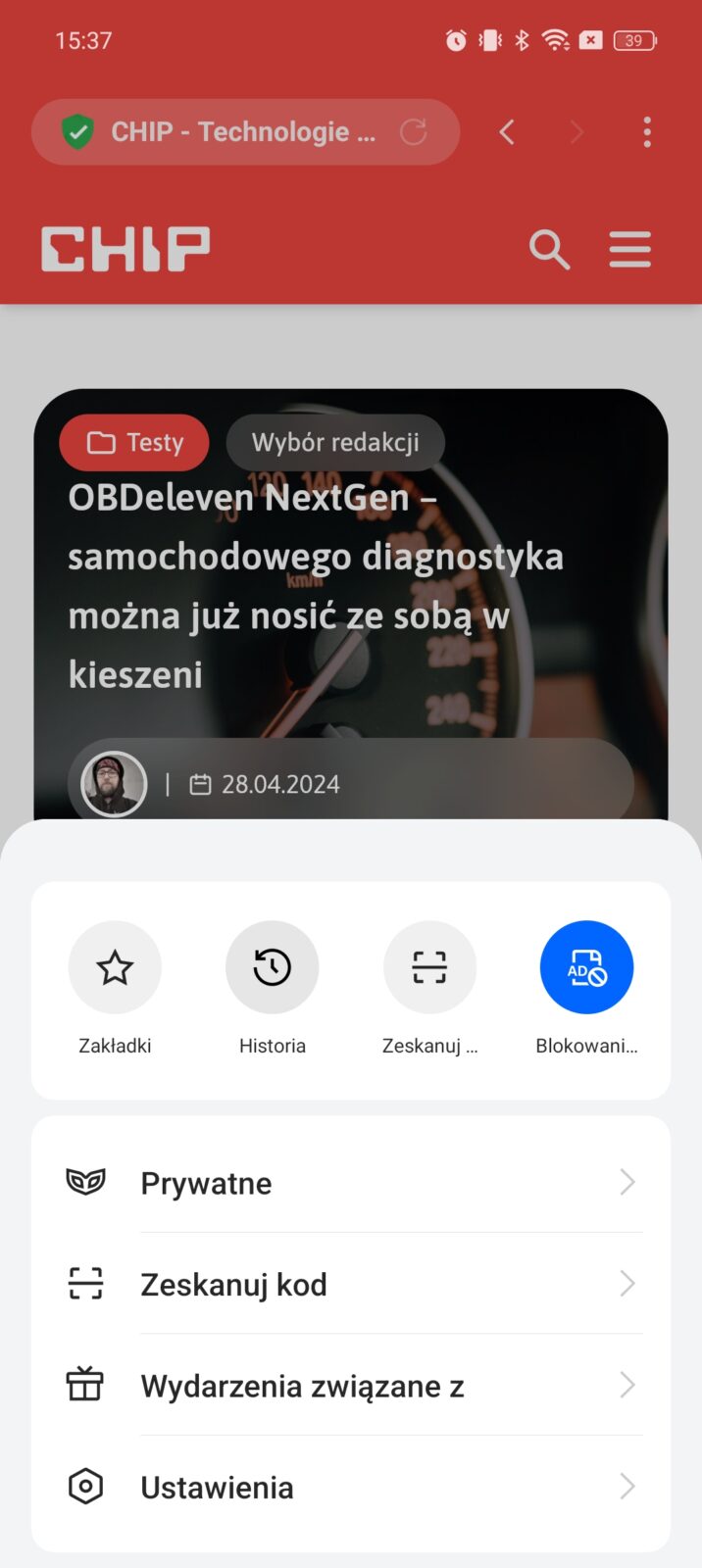Open Wydarzenia związane z row
Screen dimensions: 702x1568
tap(351, 1386)
